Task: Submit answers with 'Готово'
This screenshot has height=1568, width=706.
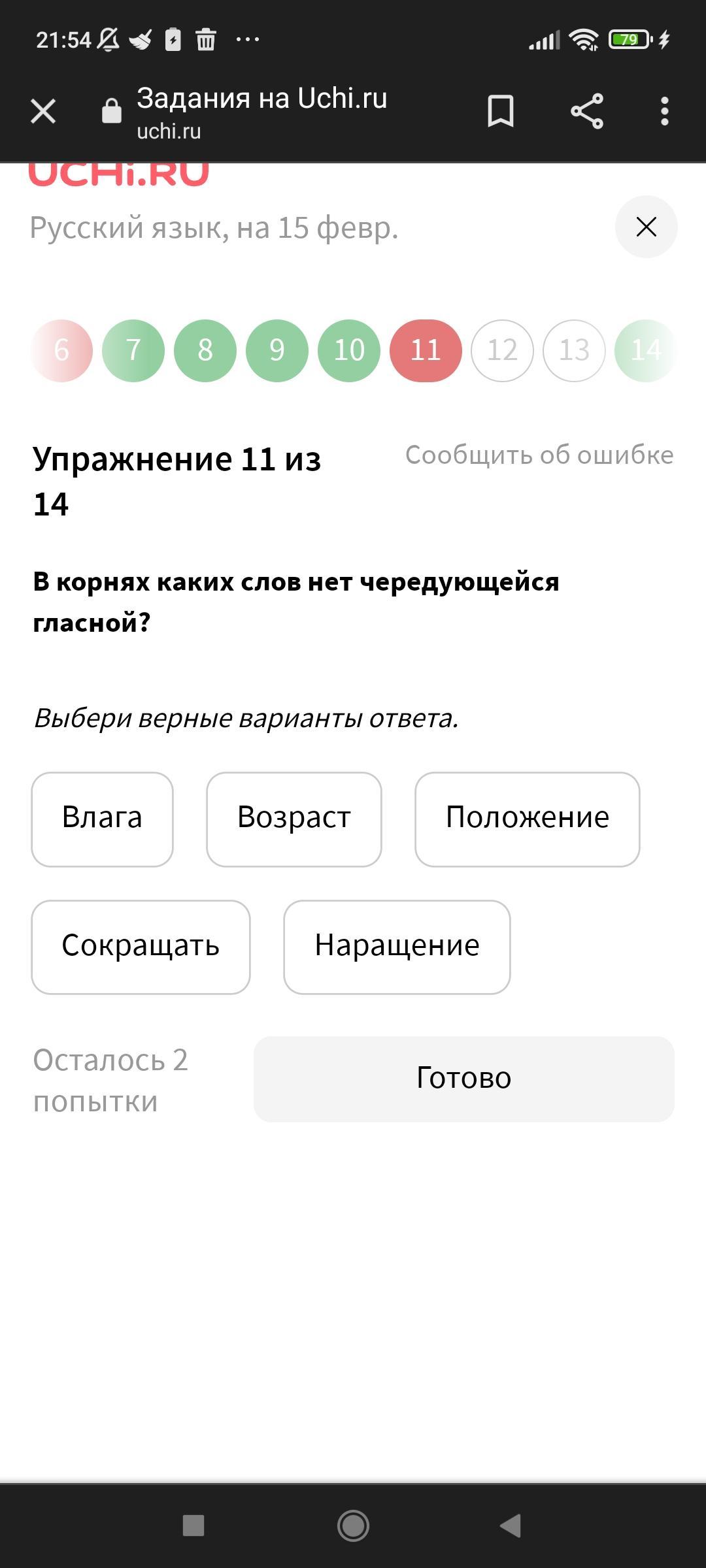Action: tap(464, 1079)
